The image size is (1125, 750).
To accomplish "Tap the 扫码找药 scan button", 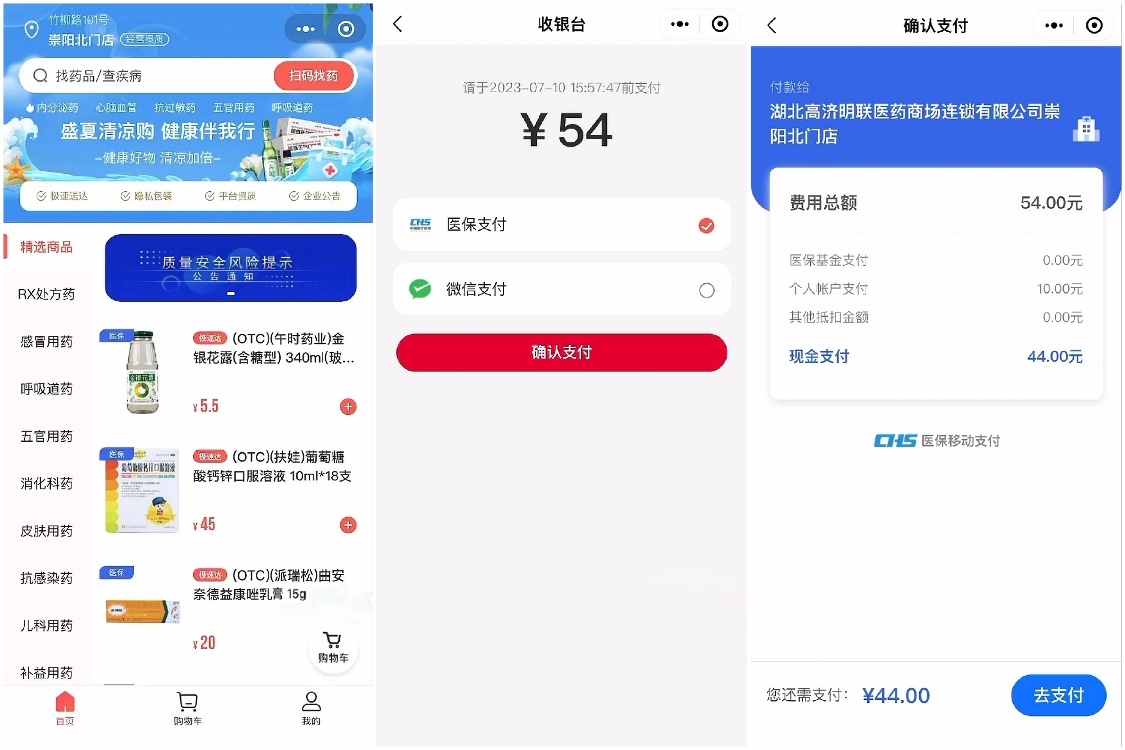I will click(314, 76).
